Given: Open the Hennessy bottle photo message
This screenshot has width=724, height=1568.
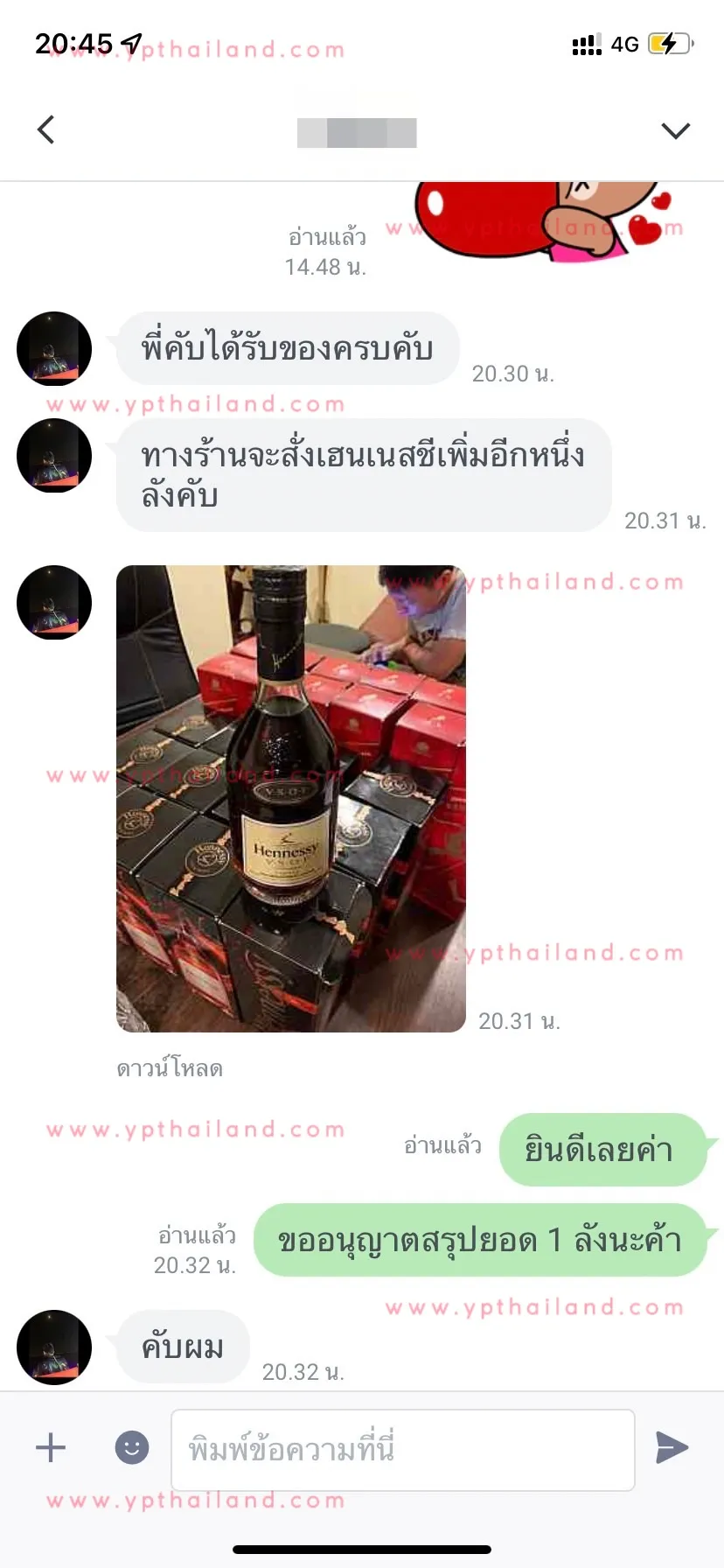Looking at the screenshot, I should click(291, 798).
